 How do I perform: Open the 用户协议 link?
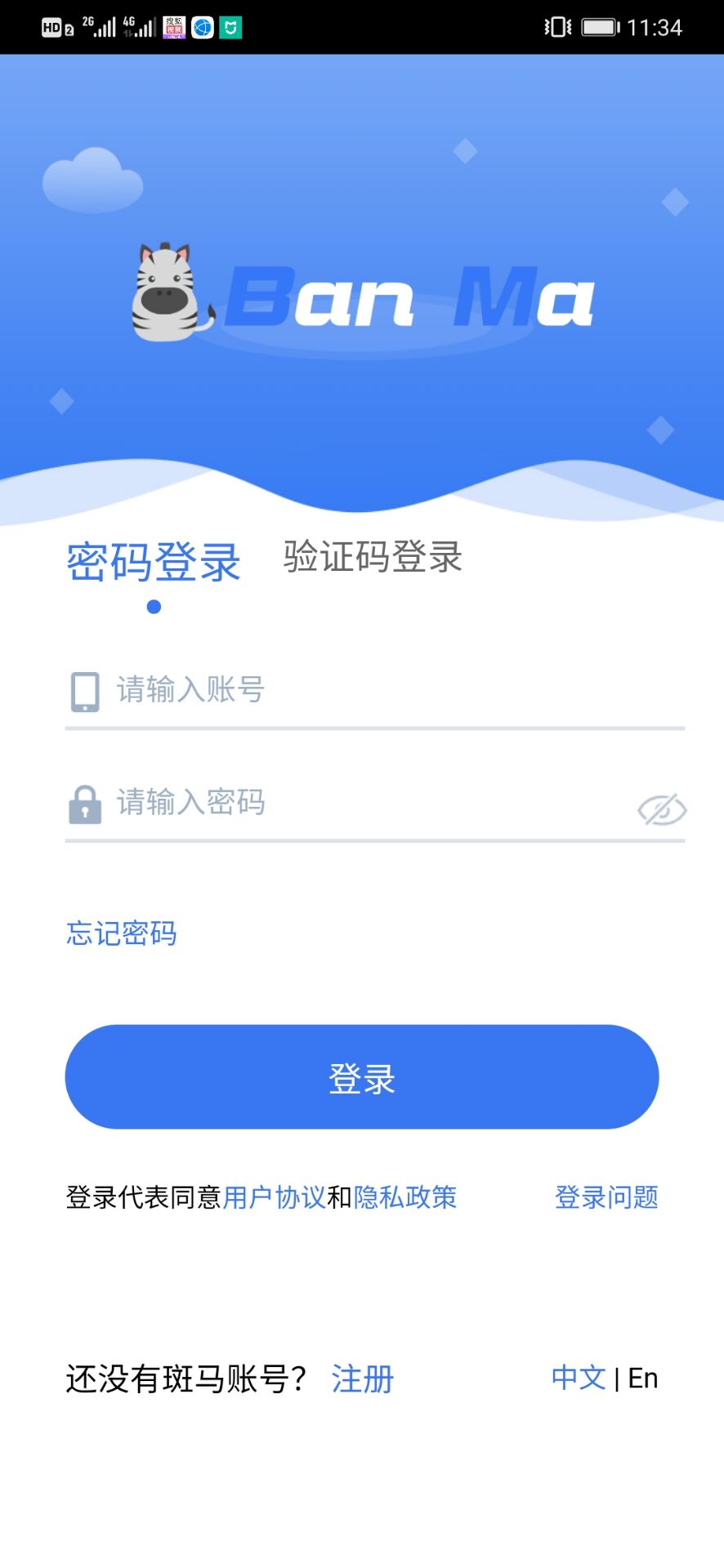pyautogui.click(x=274, y=1197)
